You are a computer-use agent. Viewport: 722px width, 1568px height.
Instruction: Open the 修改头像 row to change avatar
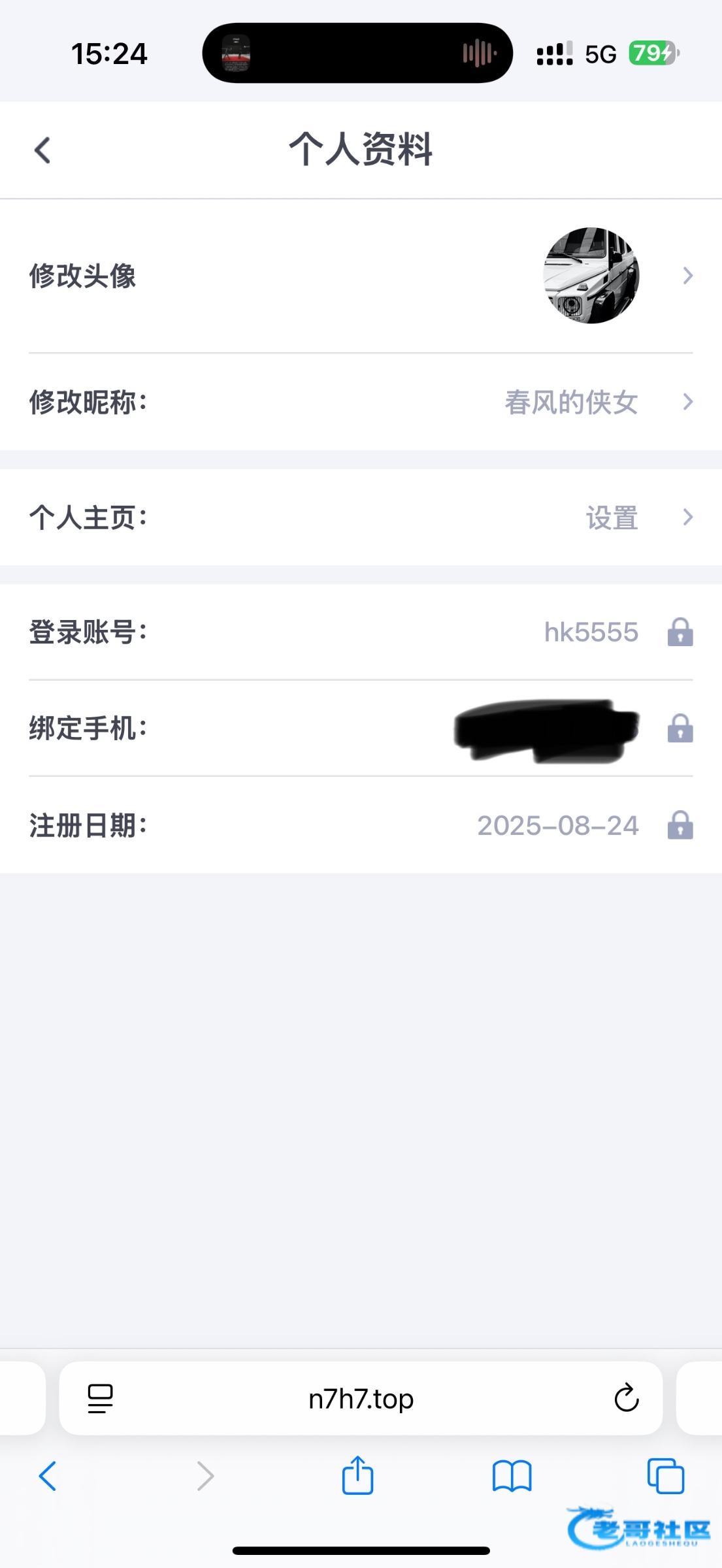point(361,276)
